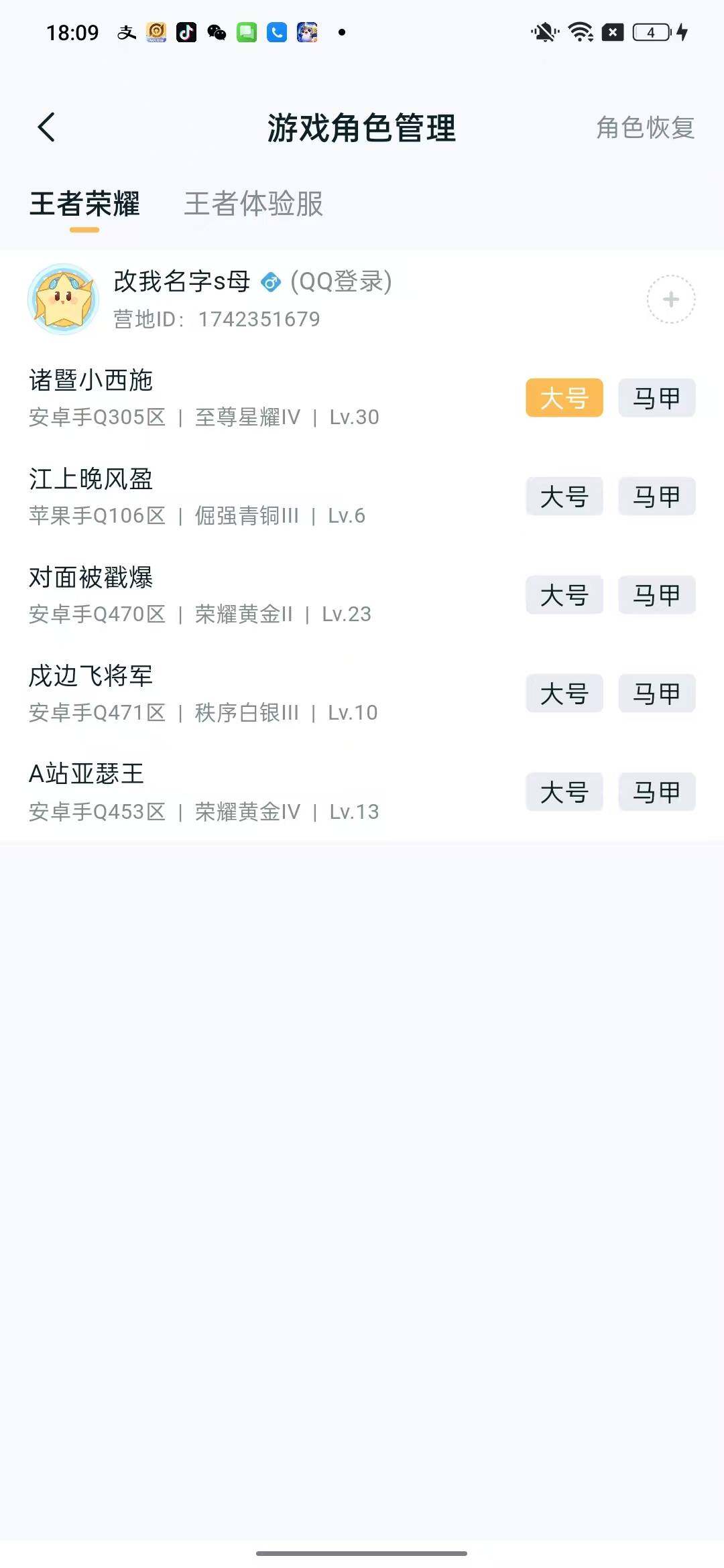Toggle 大号 for A站亚瑟王
The image size is (724, 1568).
[564, 793]
